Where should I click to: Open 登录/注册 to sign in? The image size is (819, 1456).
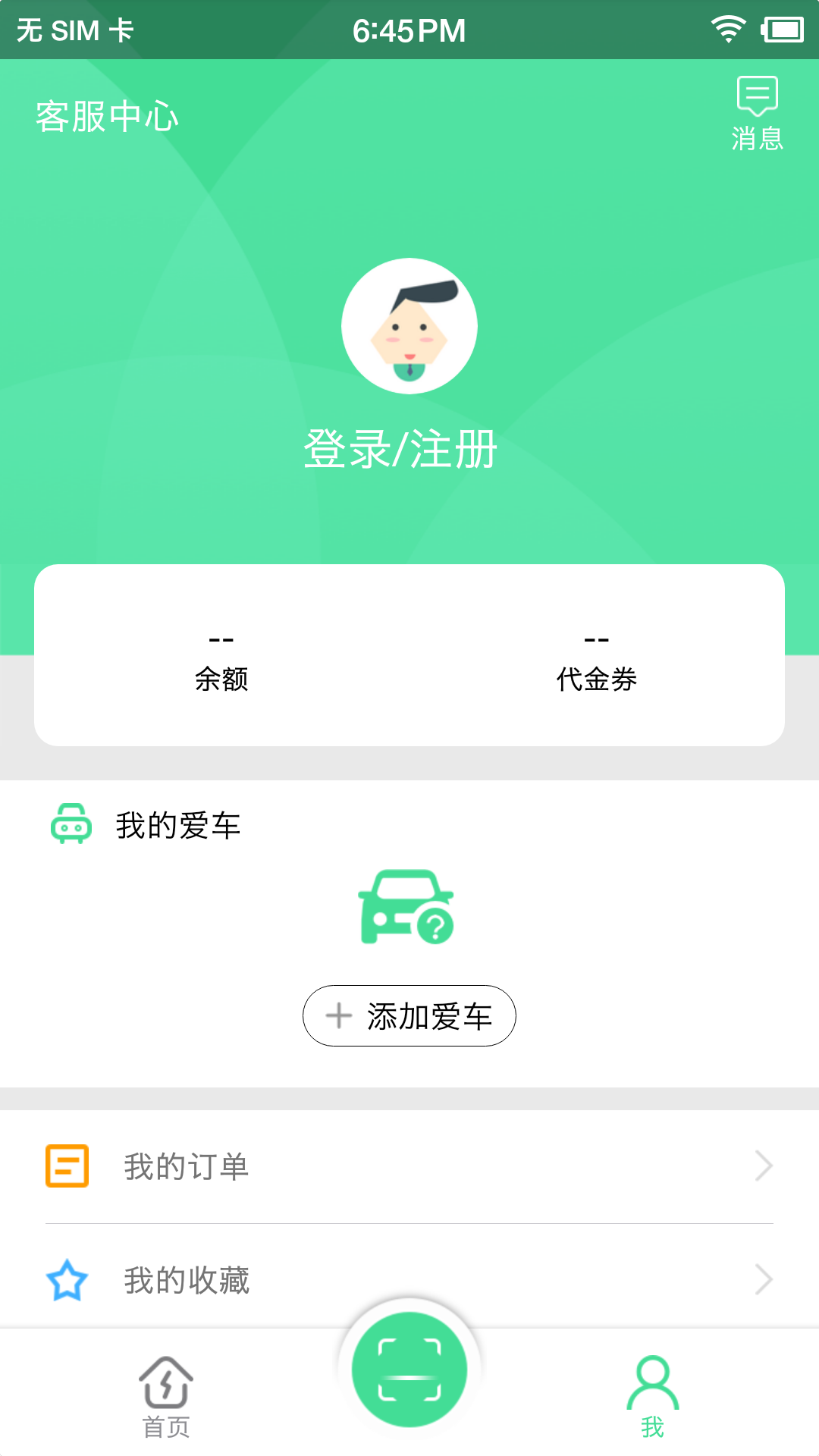[409, 447]
